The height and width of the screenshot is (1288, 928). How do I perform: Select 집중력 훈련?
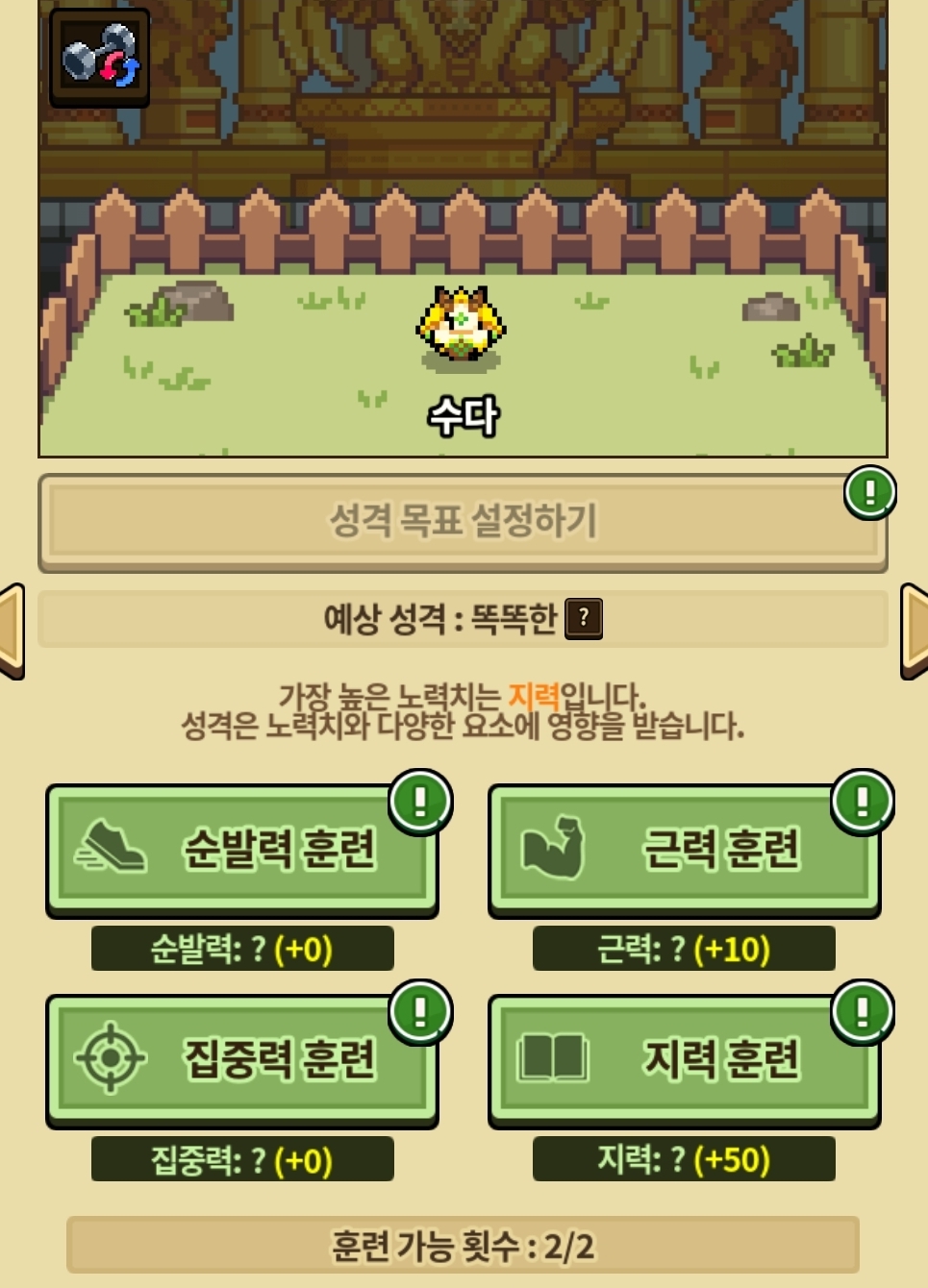point(242,1059)
